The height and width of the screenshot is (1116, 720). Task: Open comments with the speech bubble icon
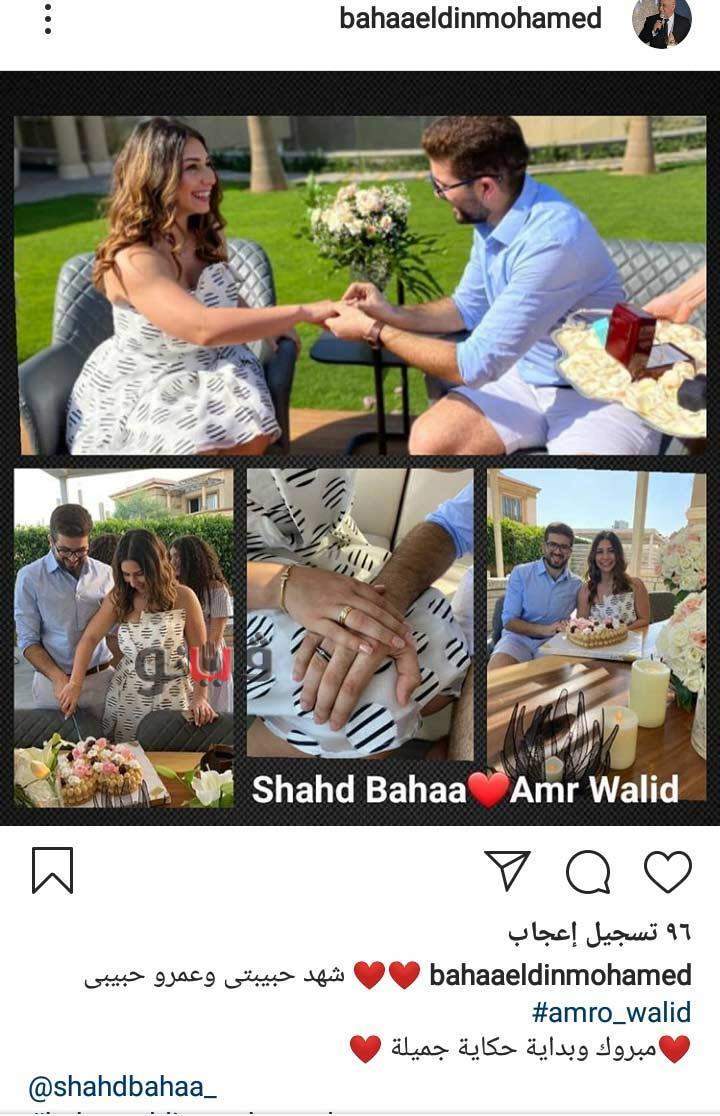tap(587, 872)
